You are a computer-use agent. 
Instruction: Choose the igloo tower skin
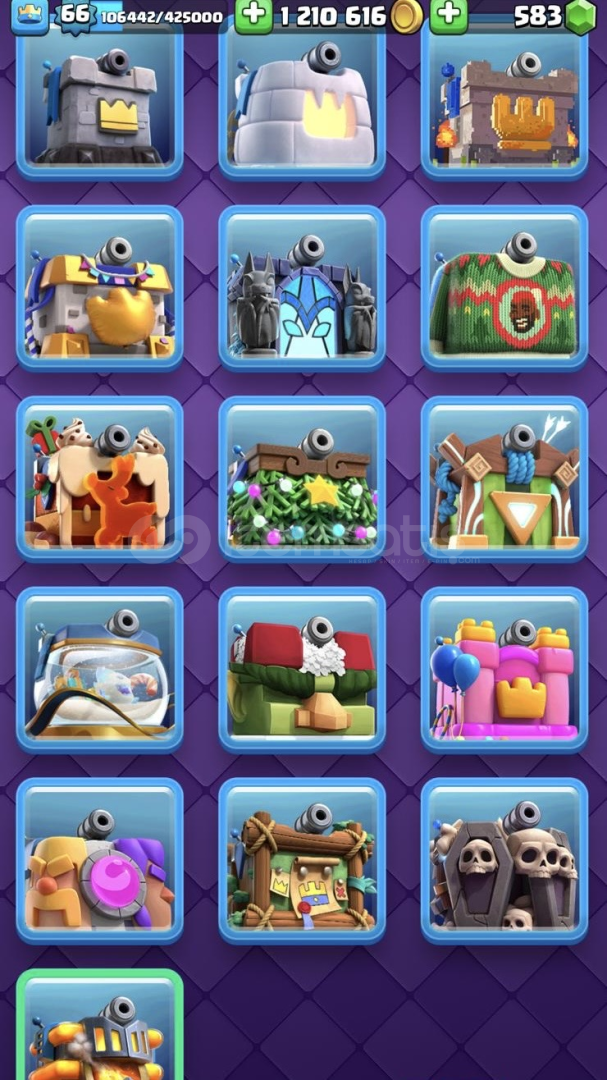(x=302, y=100)
